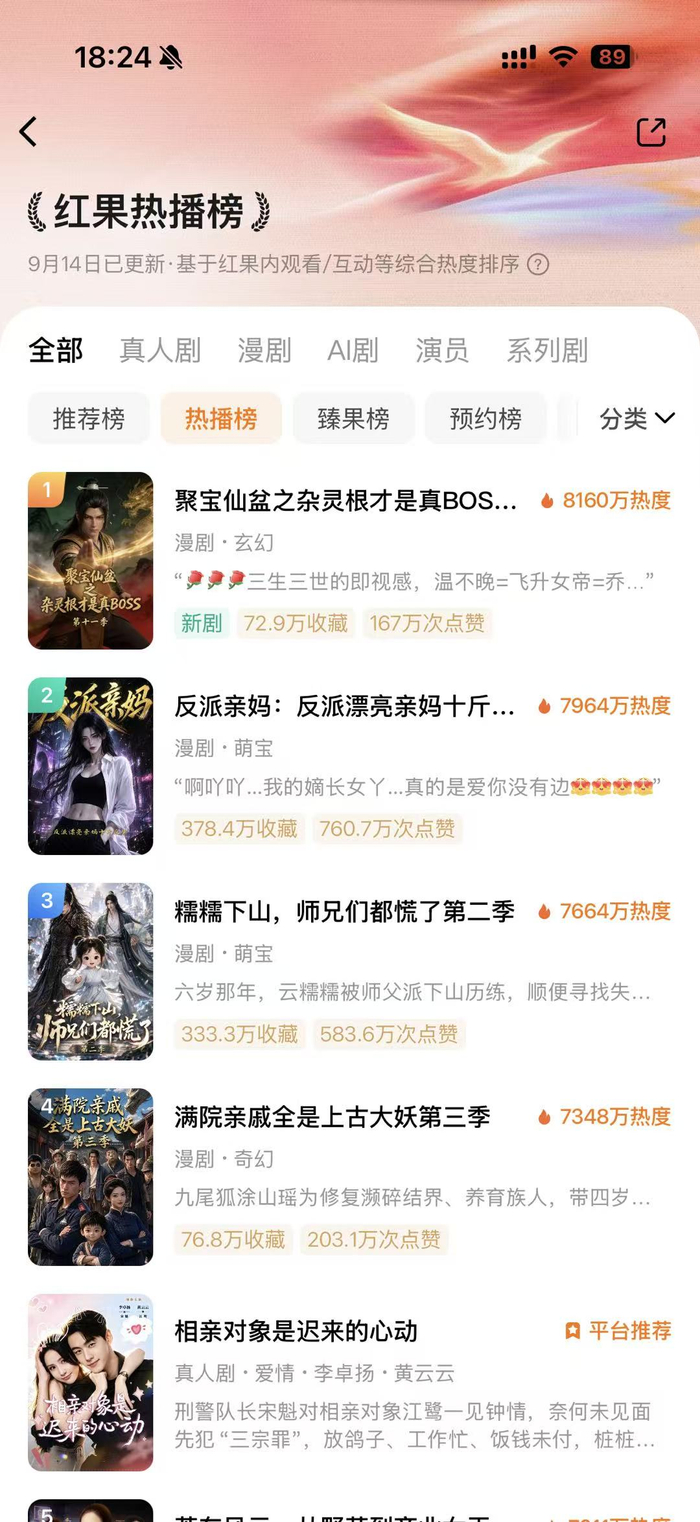
Task: Share the 红果热播榜 ranking page
Action: (651, 132)
